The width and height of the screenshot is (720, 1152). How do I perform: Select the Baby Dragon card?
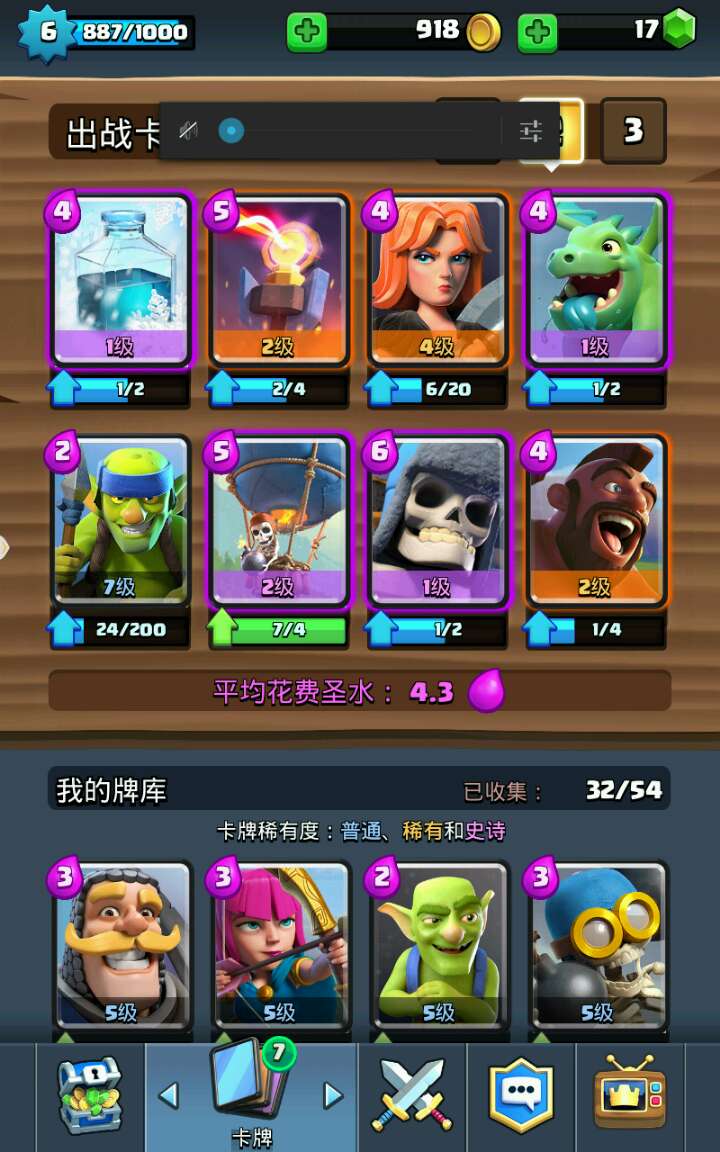coord(596,282)
